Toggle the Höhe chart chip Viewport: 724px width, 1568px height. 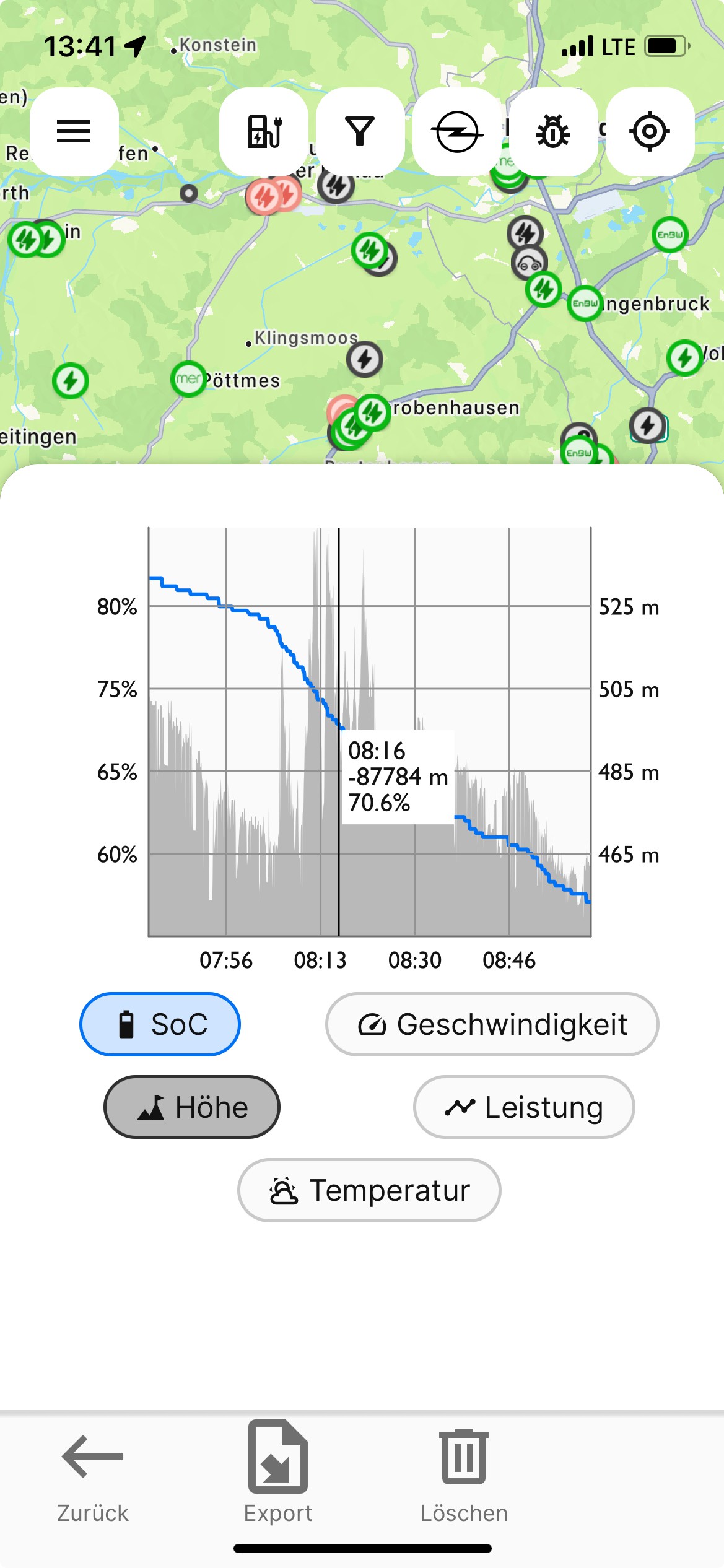[192, 1107]
